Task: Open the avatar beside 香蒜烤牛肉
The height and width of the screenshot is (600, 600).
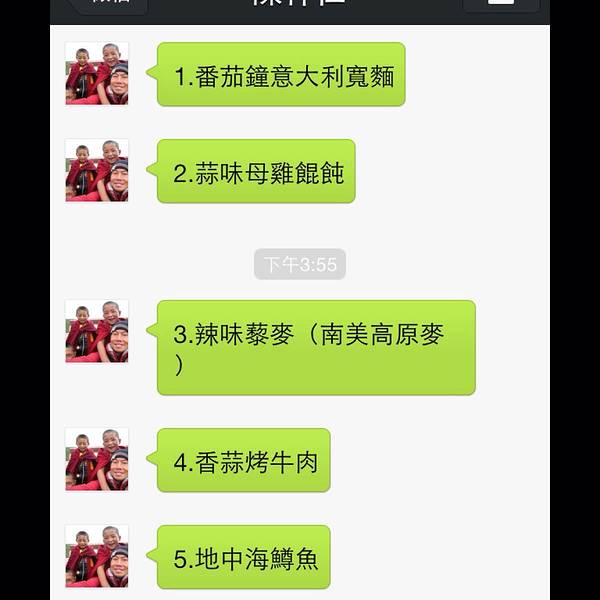Action: pyautogui.click(x=97, y=460)
